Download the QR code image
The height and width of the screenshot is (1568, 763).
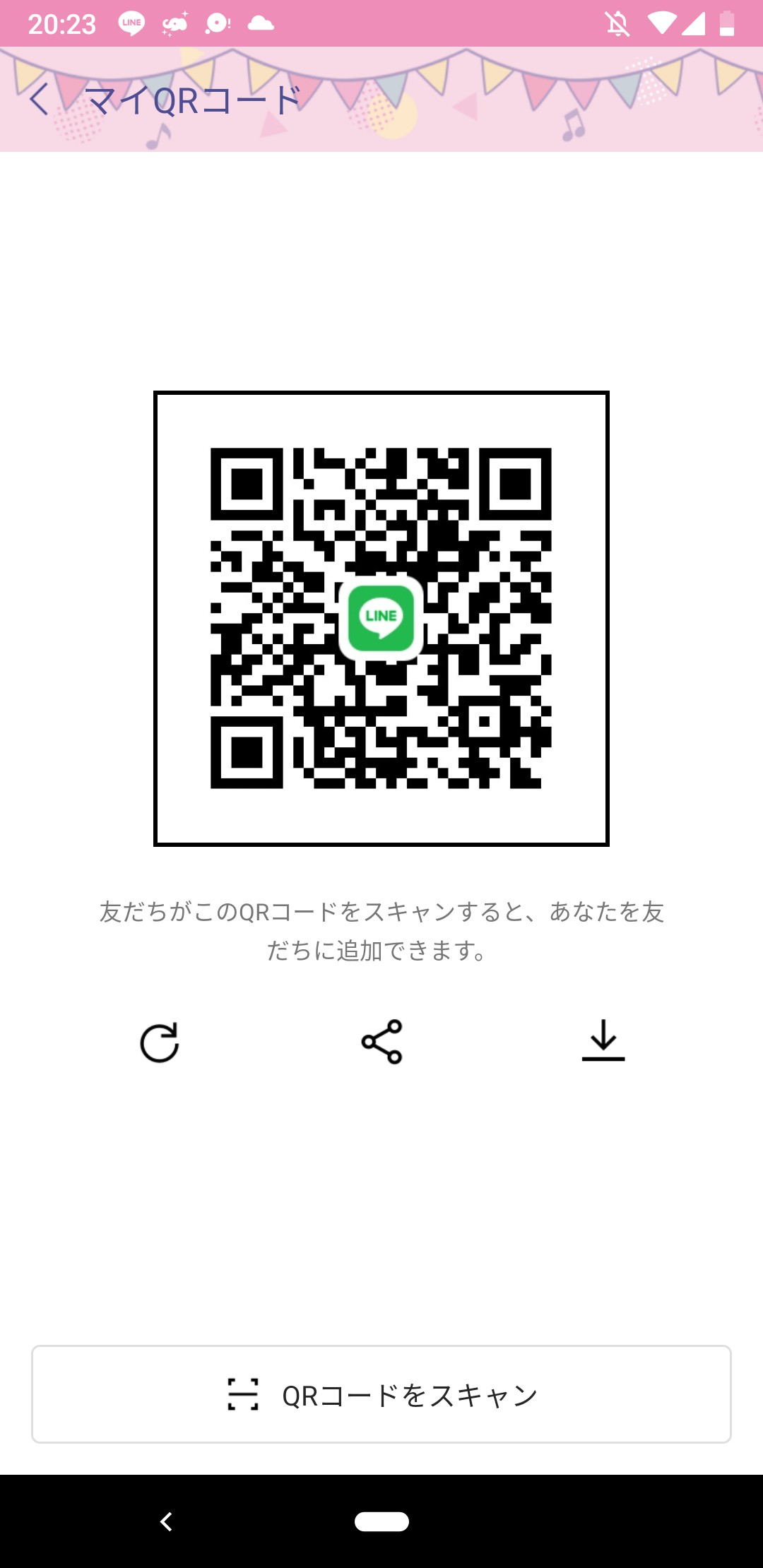tap(603, 1040)
